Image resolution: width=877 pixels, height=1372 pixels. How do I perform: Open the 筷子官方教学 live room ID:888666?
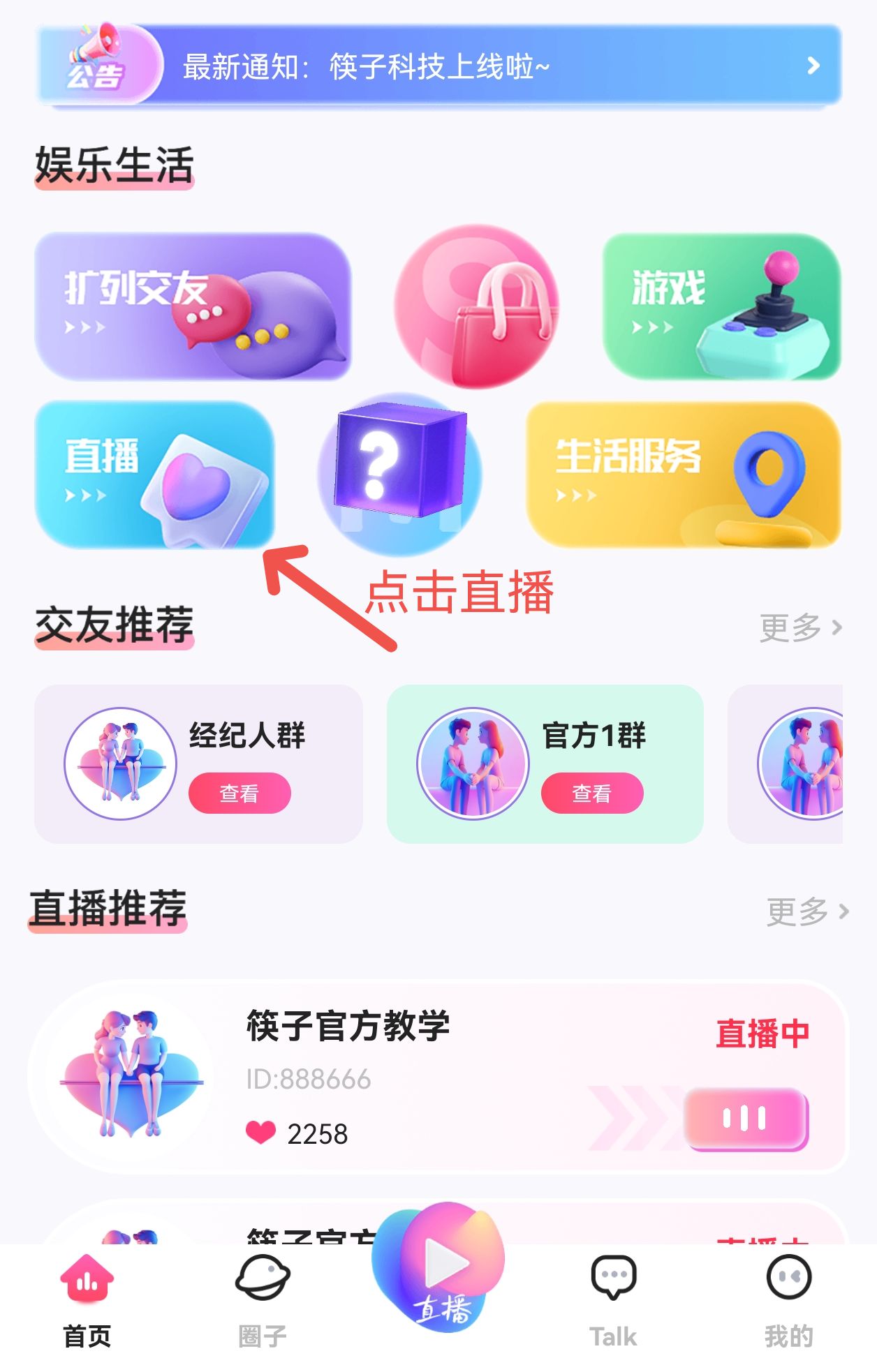coord(438,1076)
